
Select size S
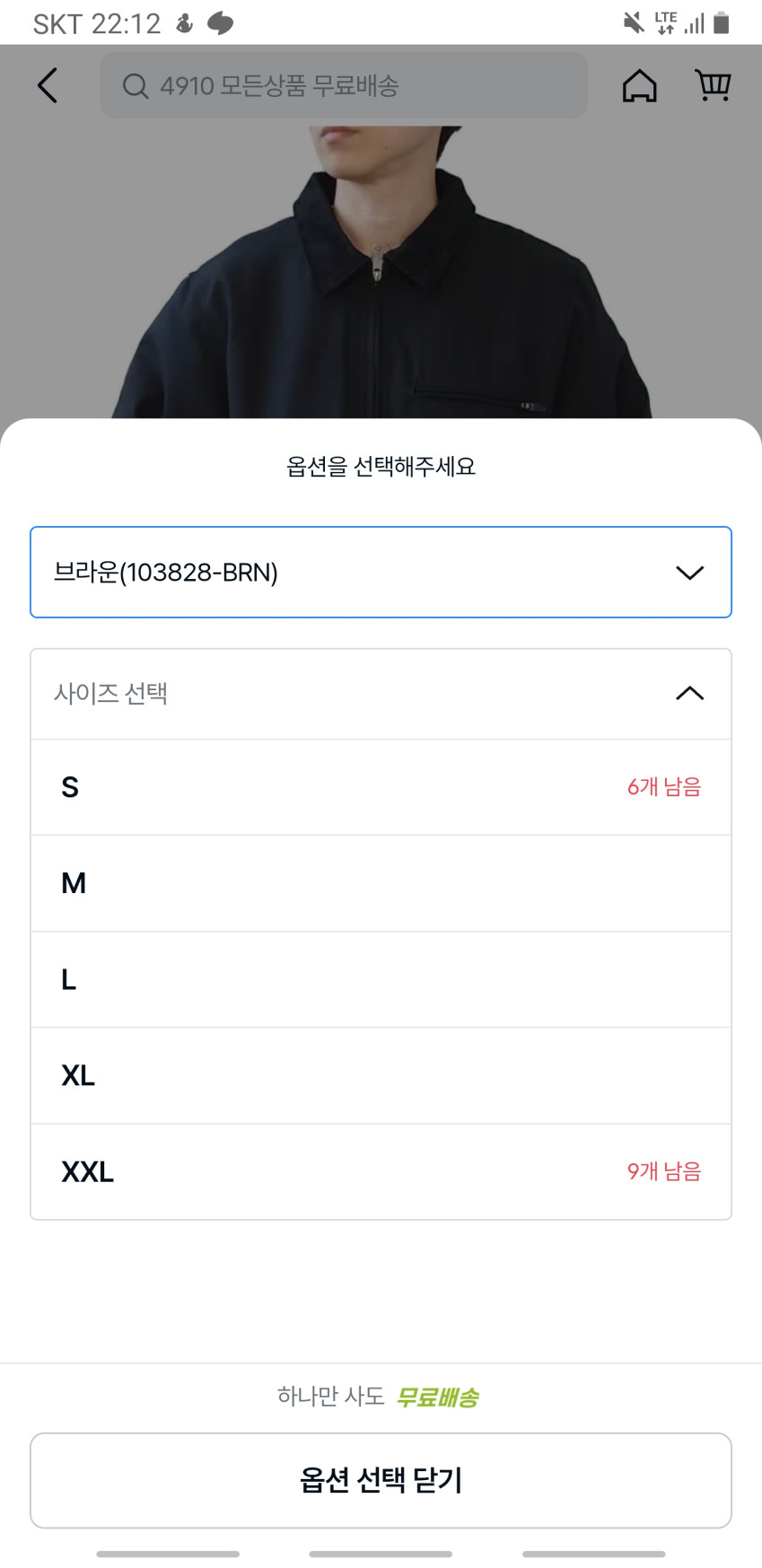[x=381, y=787]
